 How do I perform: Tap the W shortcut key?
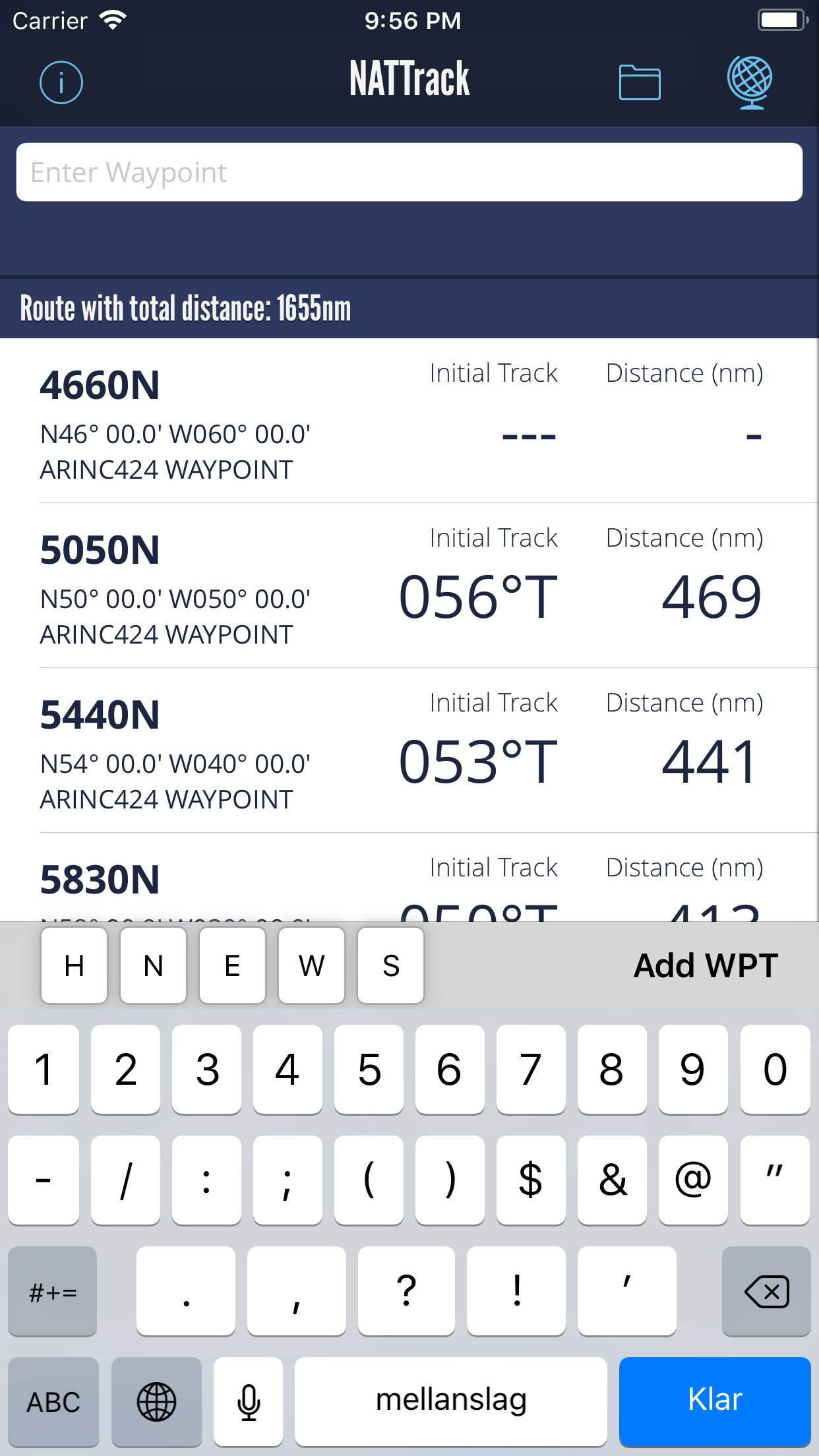click(x=311, y=965)
